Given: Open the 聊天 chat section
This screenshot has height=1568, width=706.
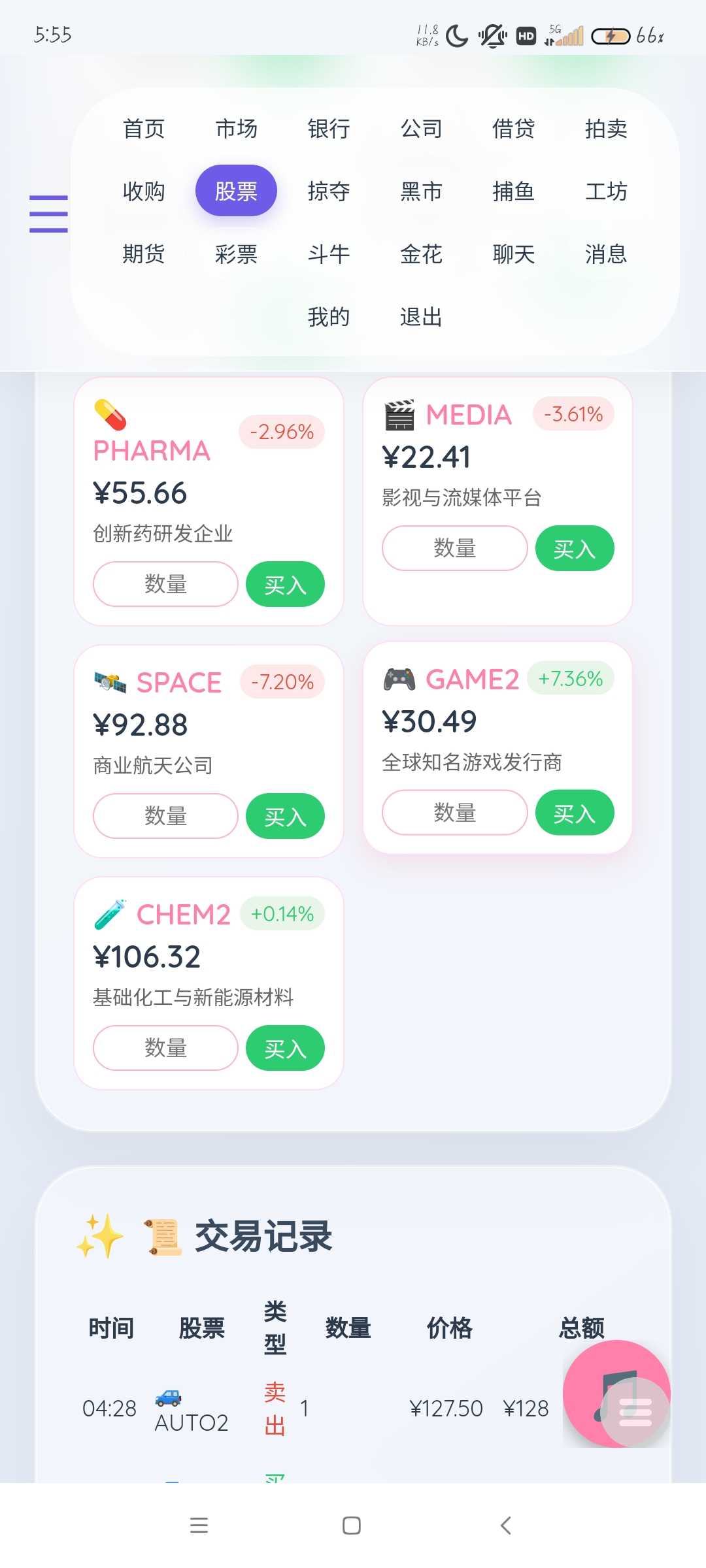Looking at the screenshot, I should (x=514, y=254).
